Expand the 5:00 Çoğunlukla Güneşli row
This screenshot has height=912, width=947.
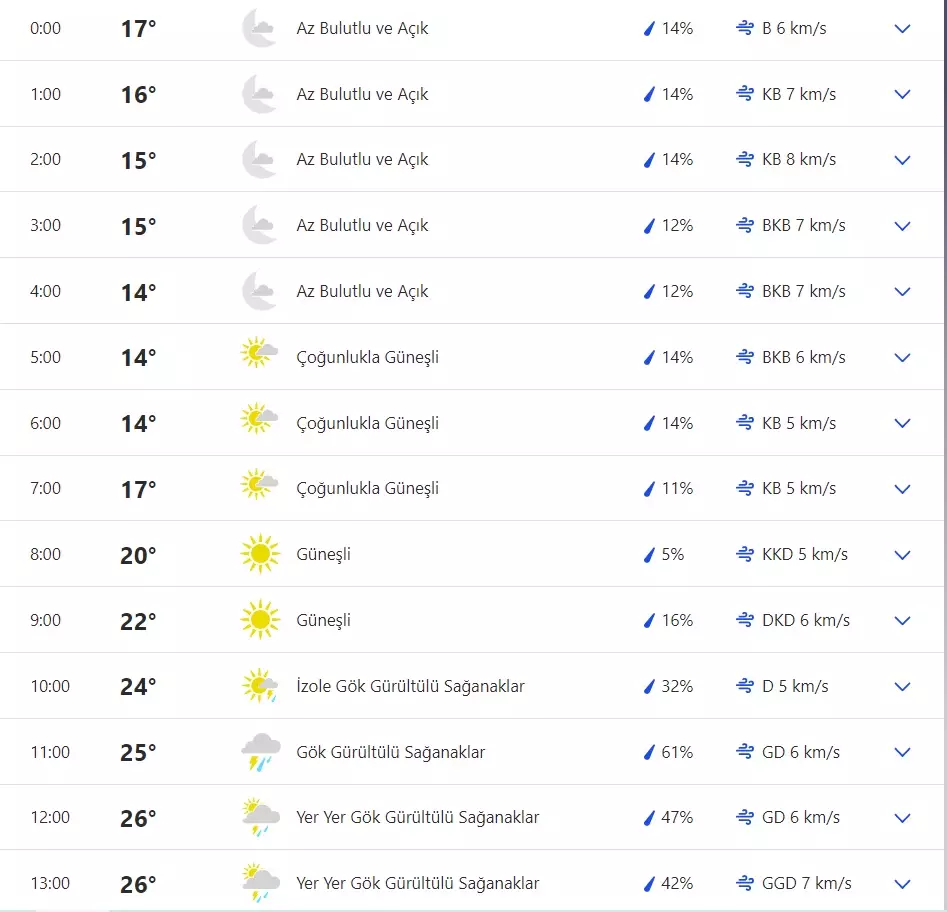coord(902,358)
